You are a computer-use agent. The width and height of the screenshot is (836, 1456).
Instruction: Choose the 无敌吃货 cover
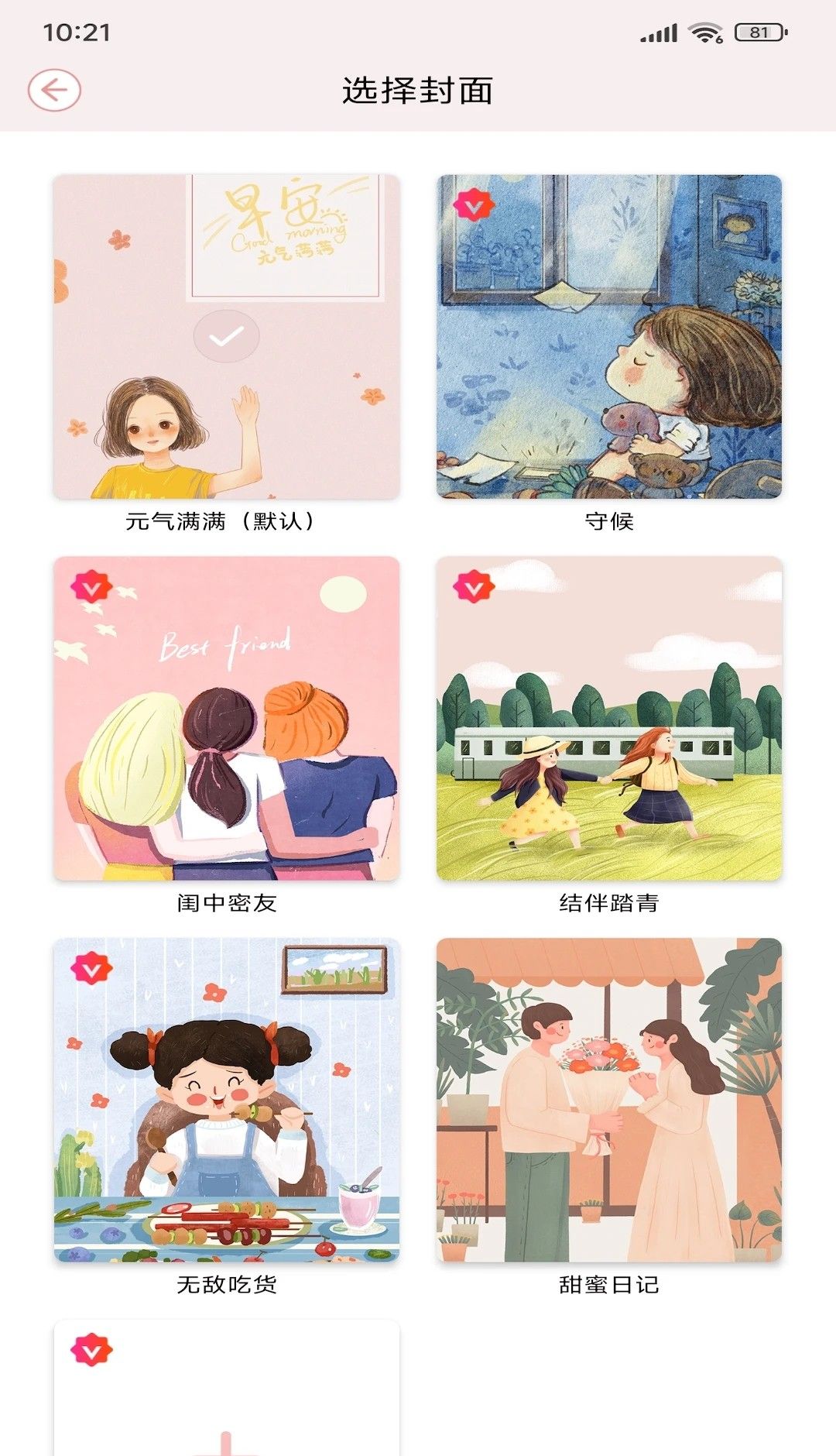click(226, 1100)
